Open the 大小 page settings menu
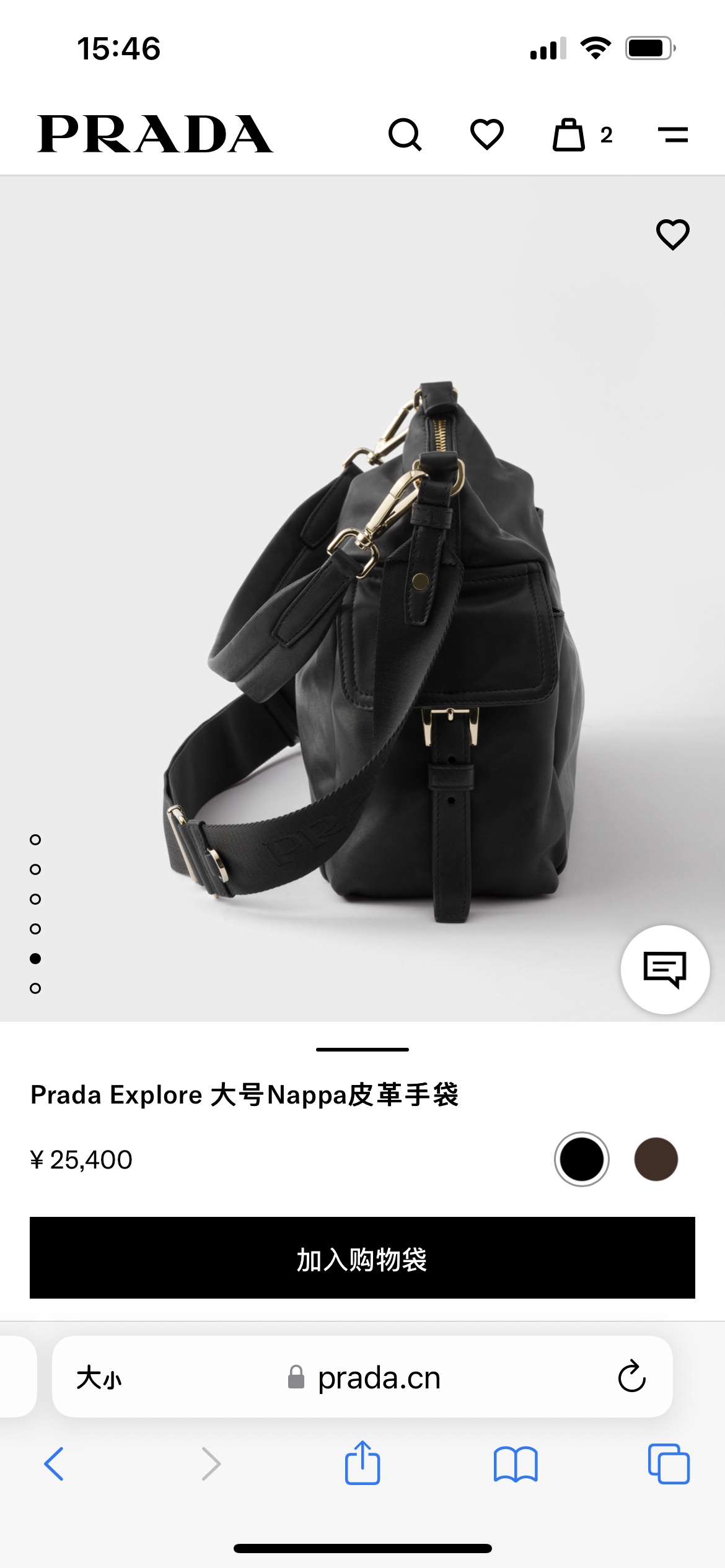 coord(99,1379)
